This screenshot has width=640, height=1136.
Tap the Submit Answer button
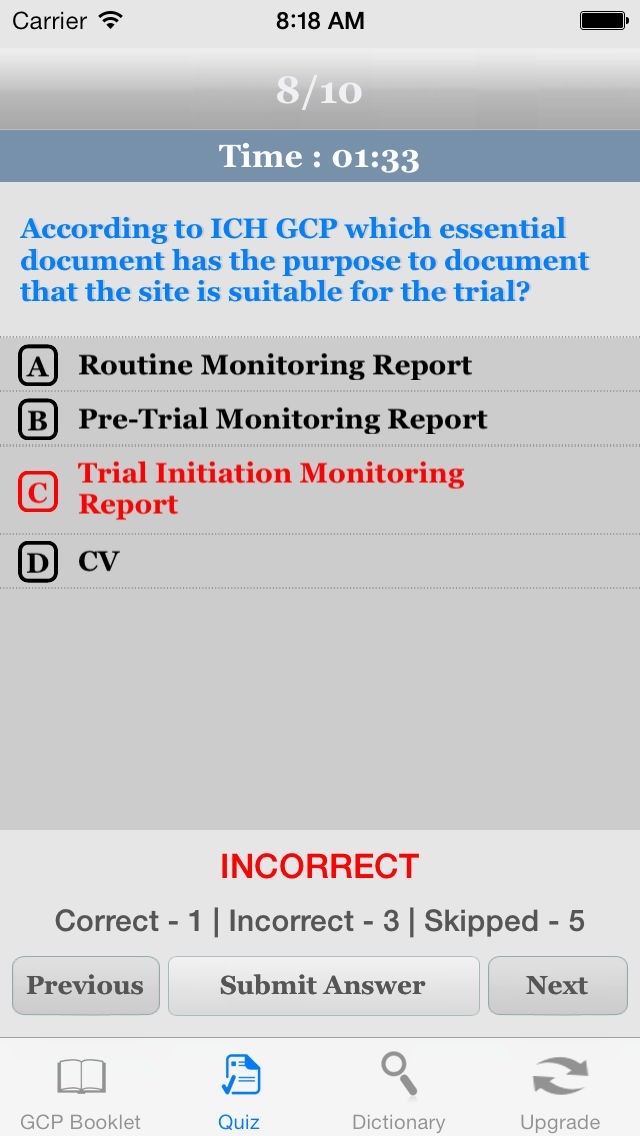[323, 985]
